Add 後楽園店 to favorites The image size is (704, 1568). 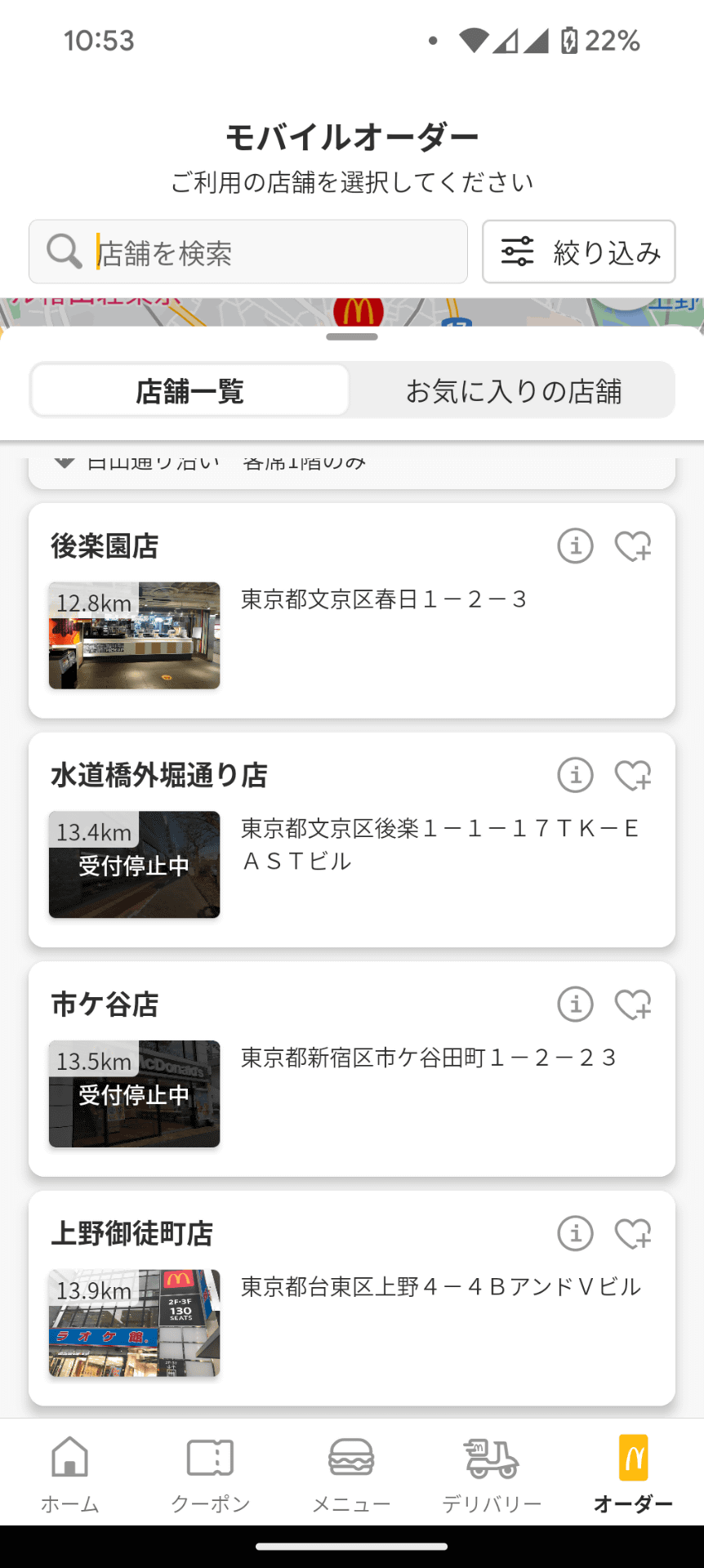click(633, 546)
